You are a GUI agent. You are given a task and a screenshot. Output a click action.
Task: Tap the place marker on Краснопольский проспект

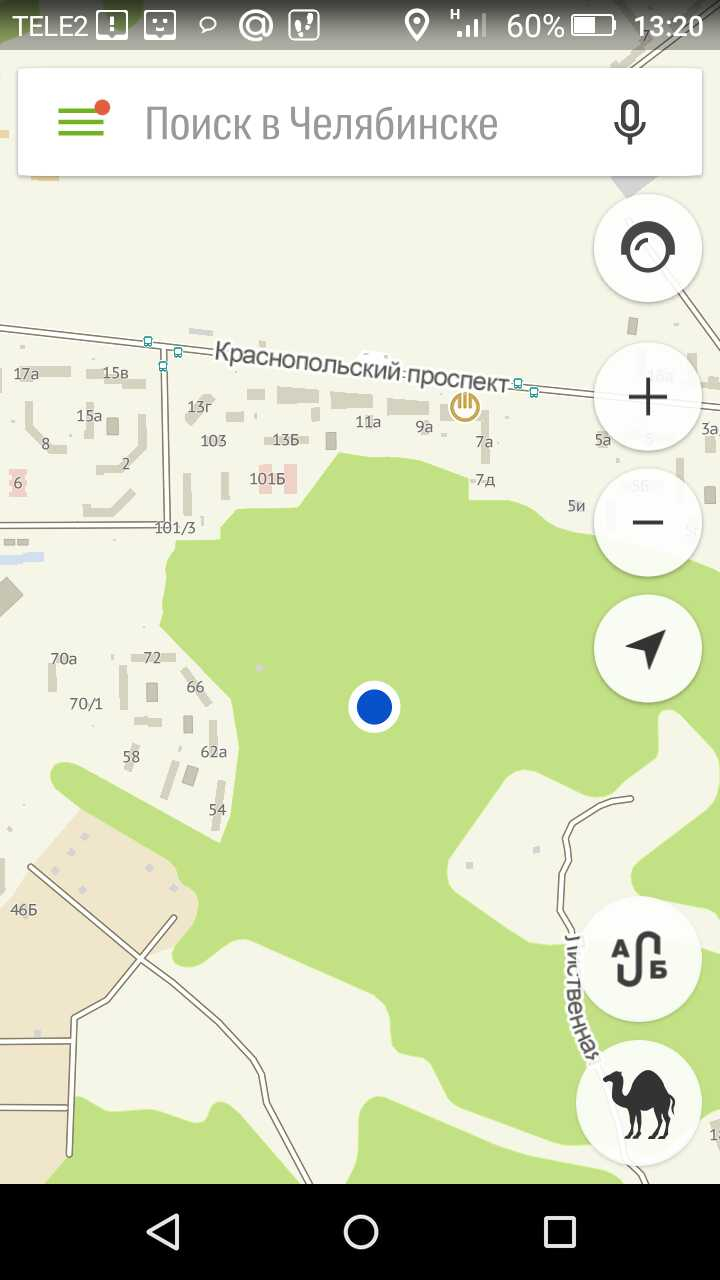(464, 406)
